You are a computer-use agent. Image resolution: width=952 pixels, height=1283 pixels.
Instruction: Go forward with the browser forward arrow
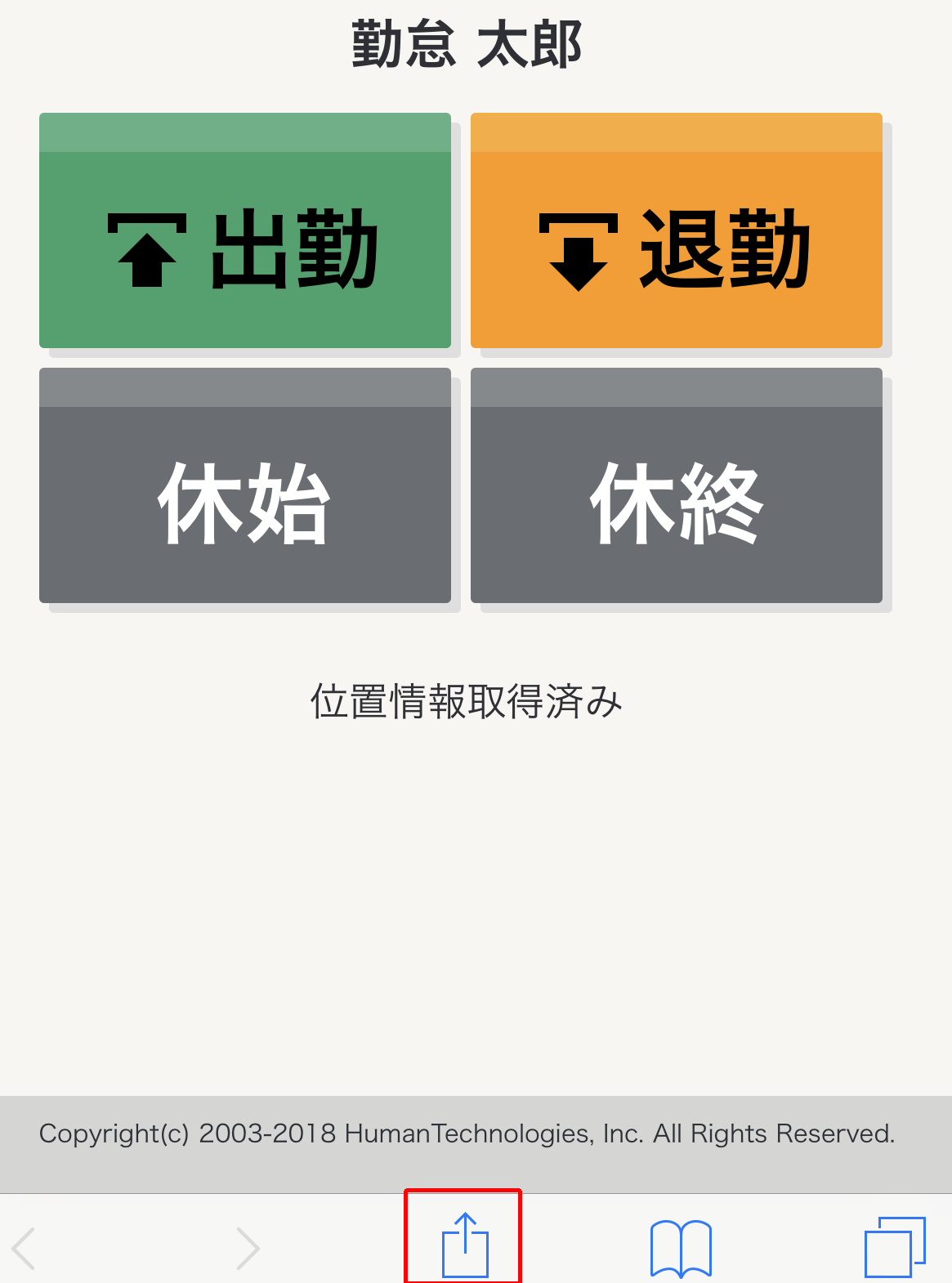247,1248
